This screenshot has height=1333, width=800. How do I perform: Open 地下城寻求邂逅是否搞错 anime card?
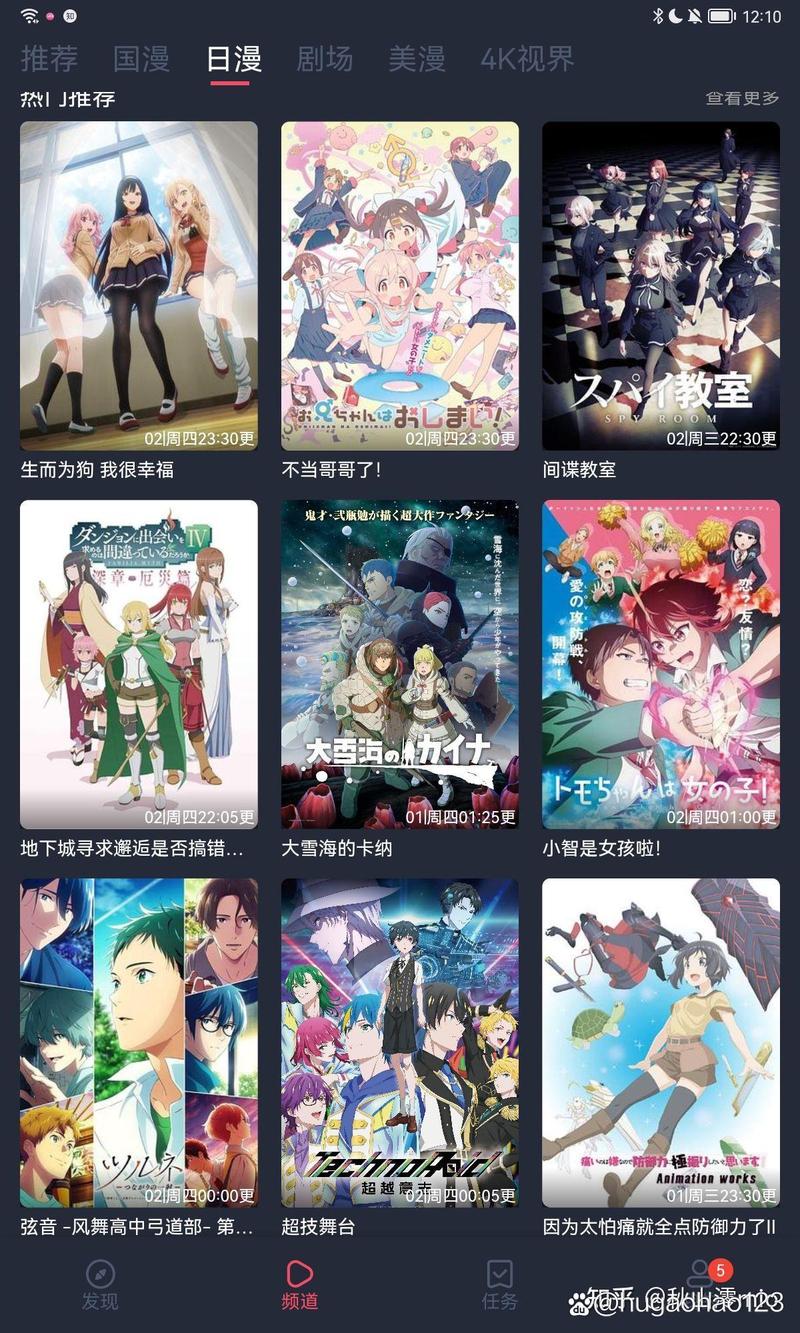tap(139, 664)
